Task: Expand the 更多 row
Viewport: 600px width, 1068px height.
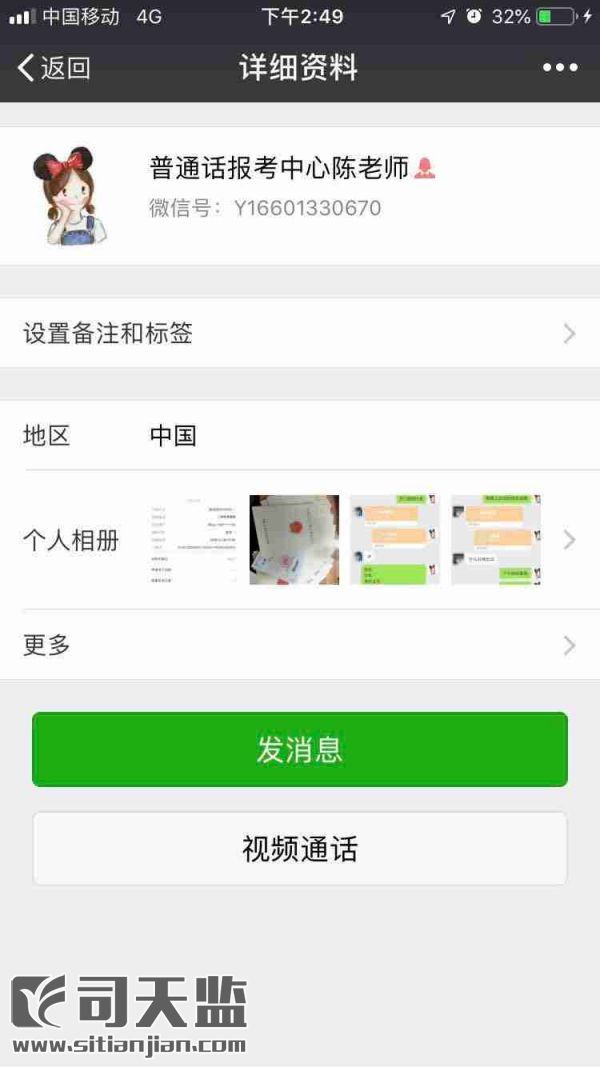Action: pyautogui.click(x=300, y=645)
